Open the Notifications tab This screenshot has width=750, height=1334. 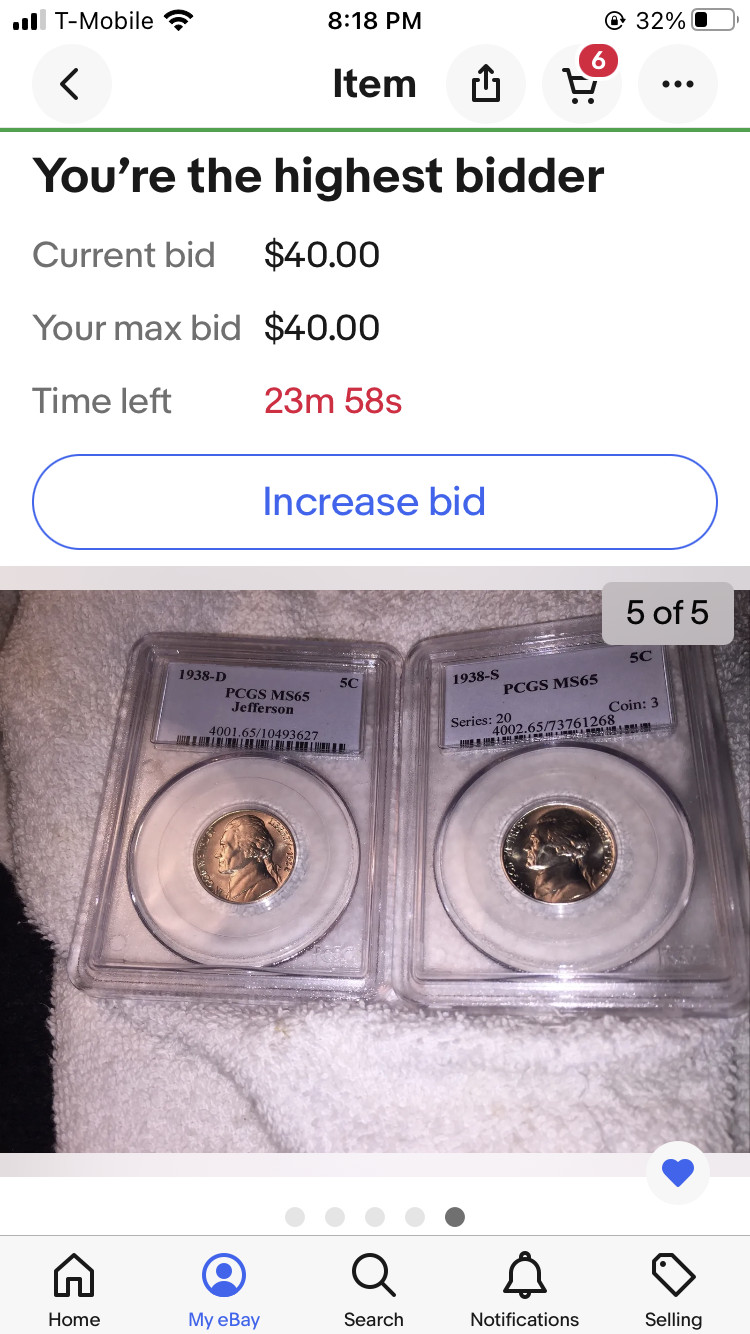point(524,1290)
